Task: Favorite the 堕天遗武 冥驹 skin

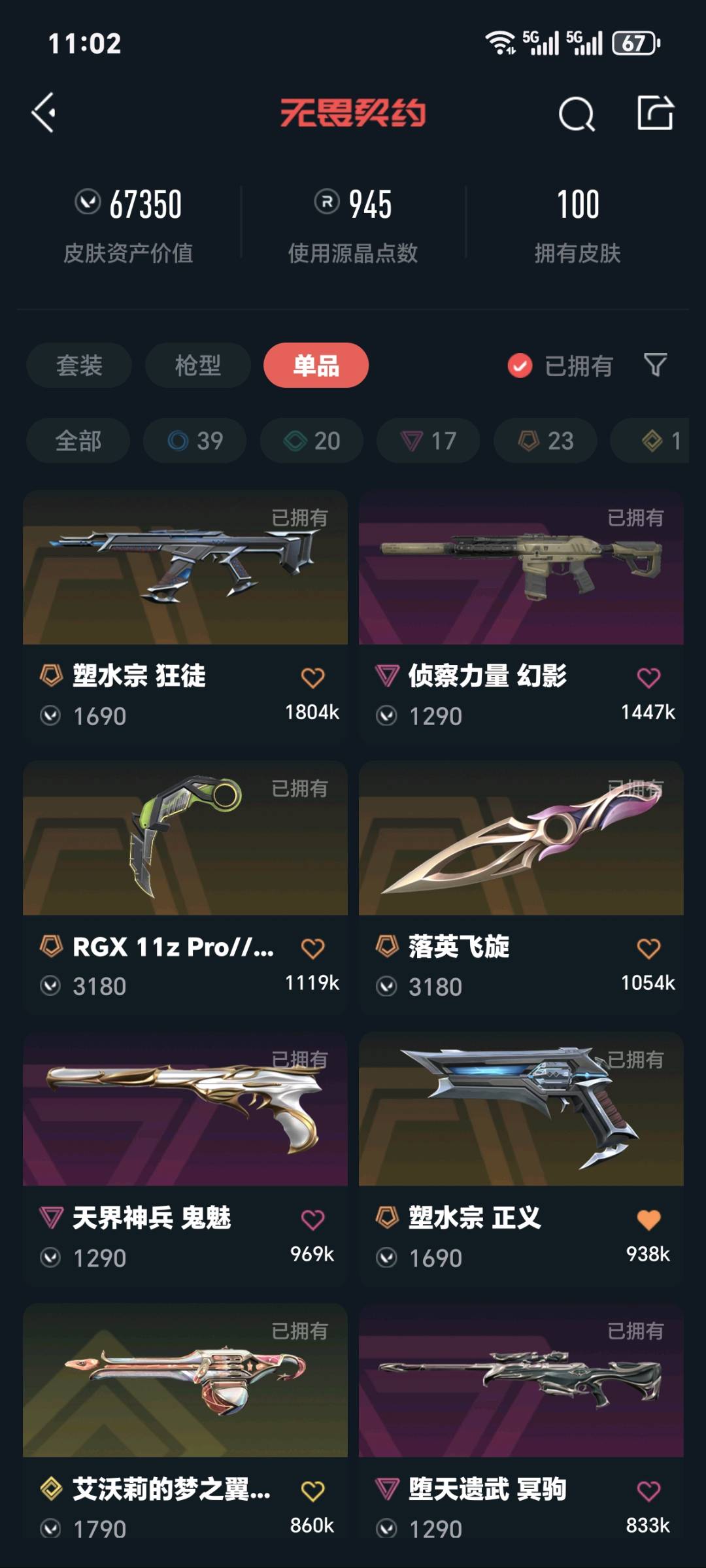Action: (648, 1491)
